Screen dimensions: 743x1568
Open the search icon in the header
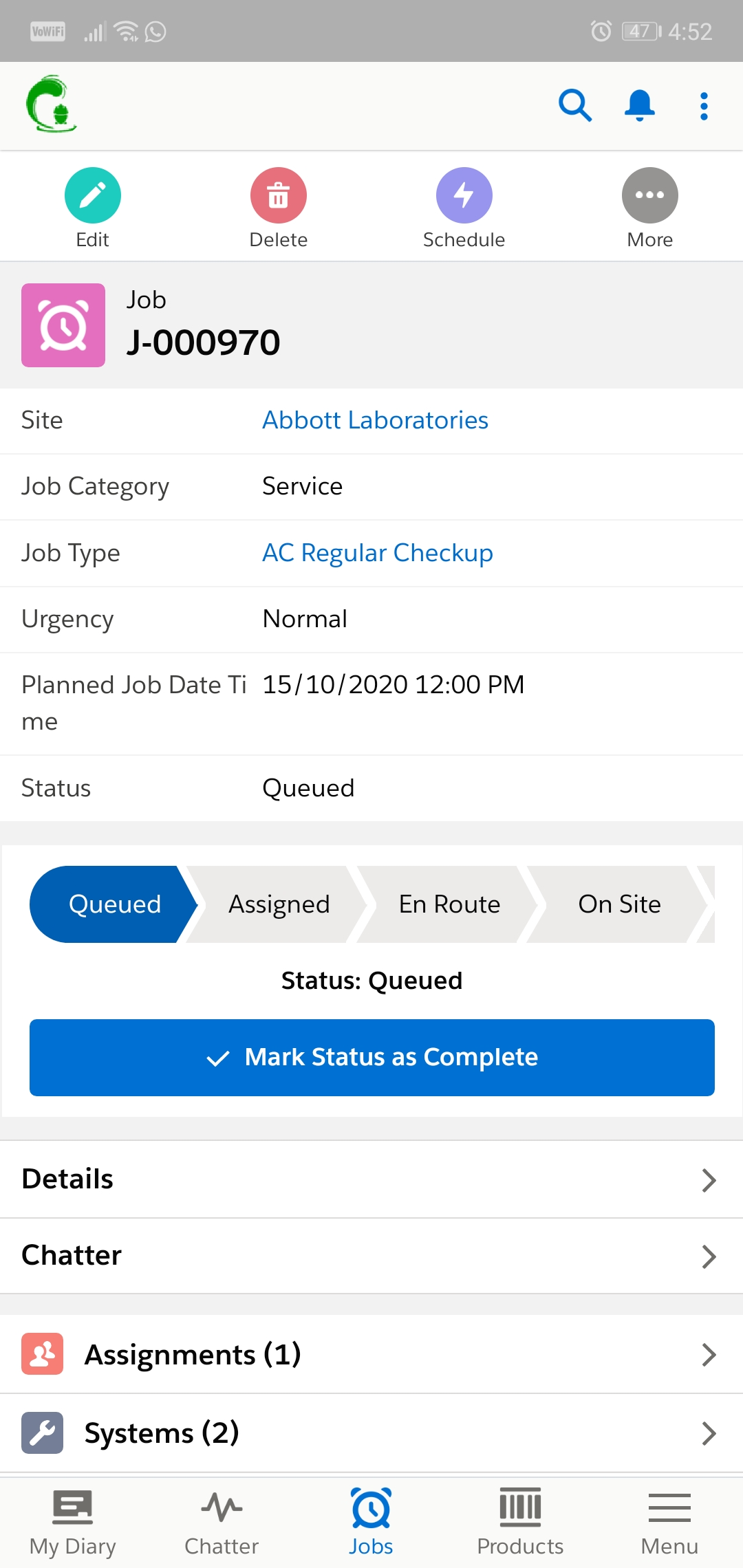tap(575, 106)
